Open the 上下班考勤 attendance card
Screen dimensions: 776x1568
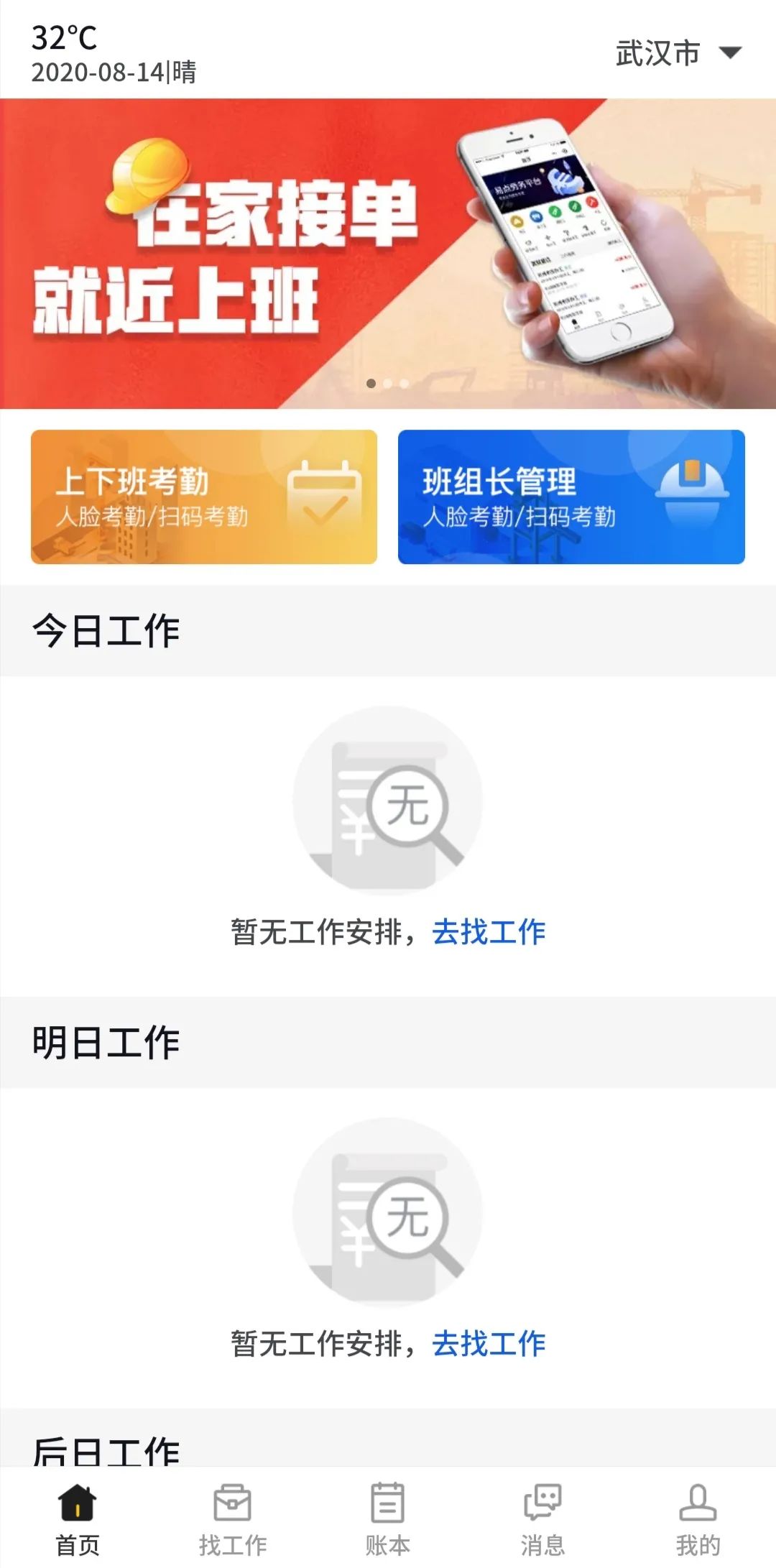coord(203,496)
